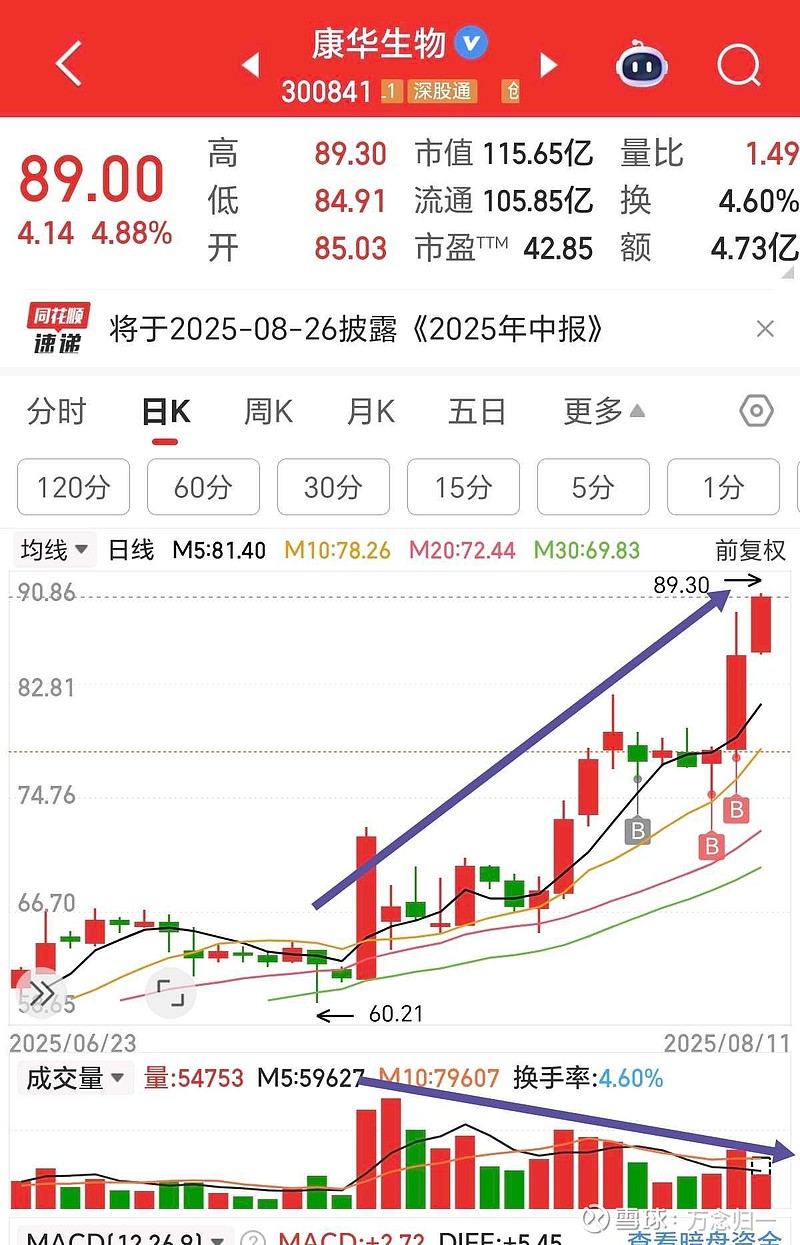Switch to the next stock

click(548, 65)
